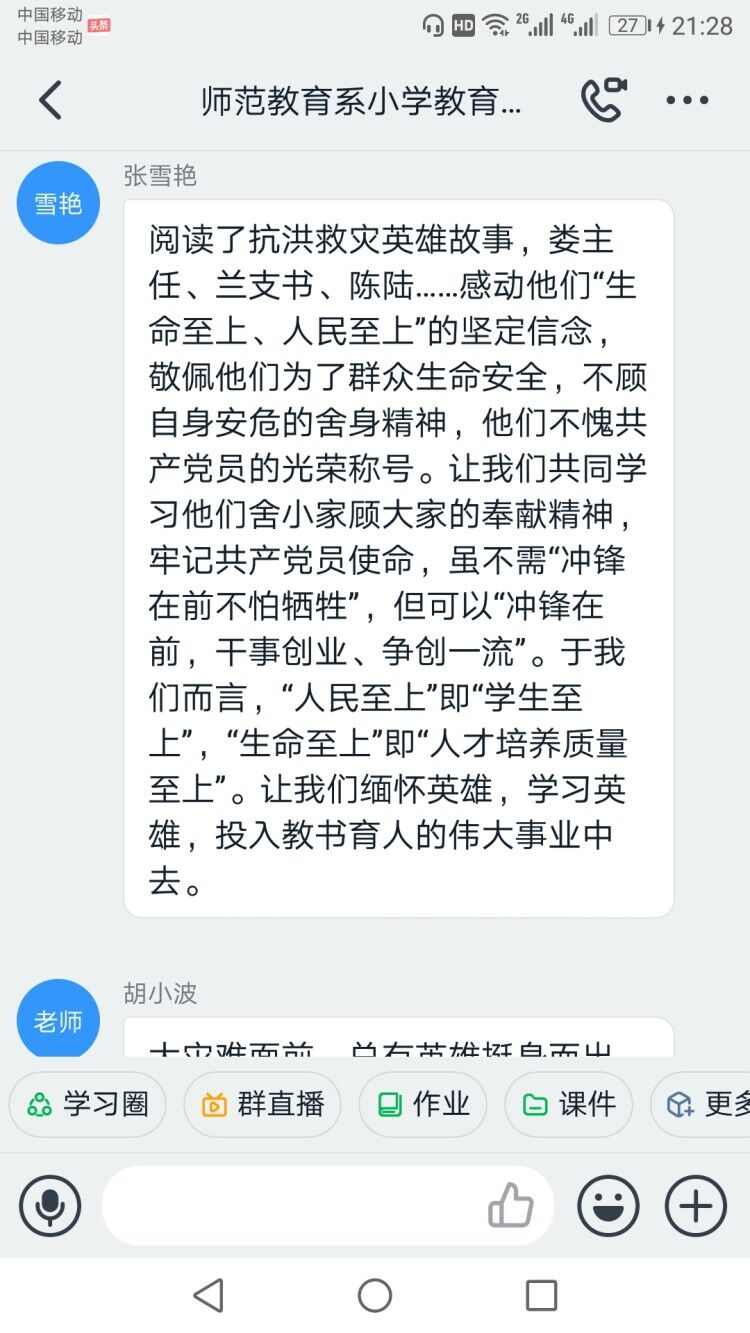750x1333 pixels.
Task: Go back from the group chat
Action: pos(50,101)
